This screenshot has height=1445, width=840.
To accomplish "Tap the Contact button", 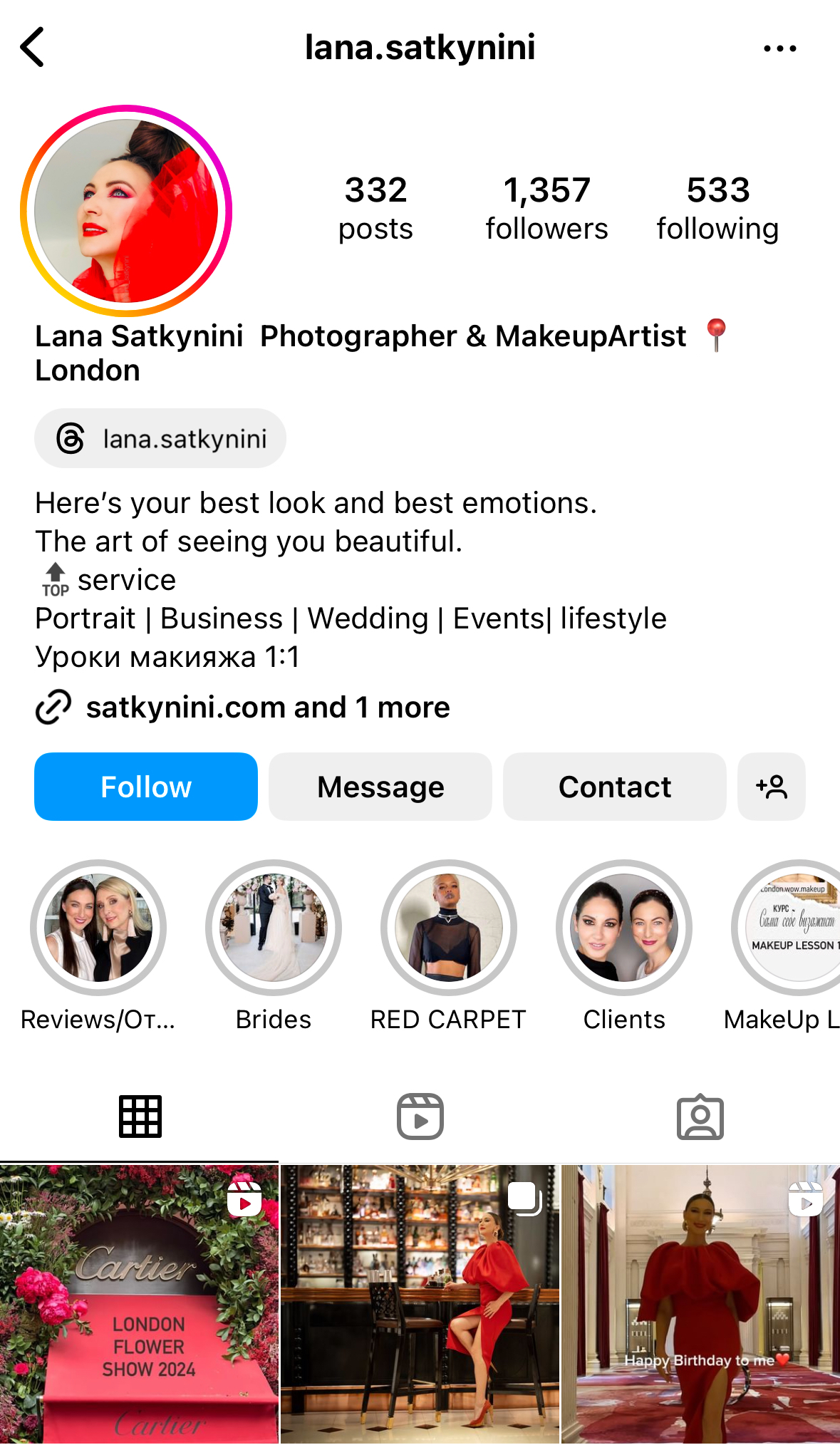I will (x=615, y=787).
